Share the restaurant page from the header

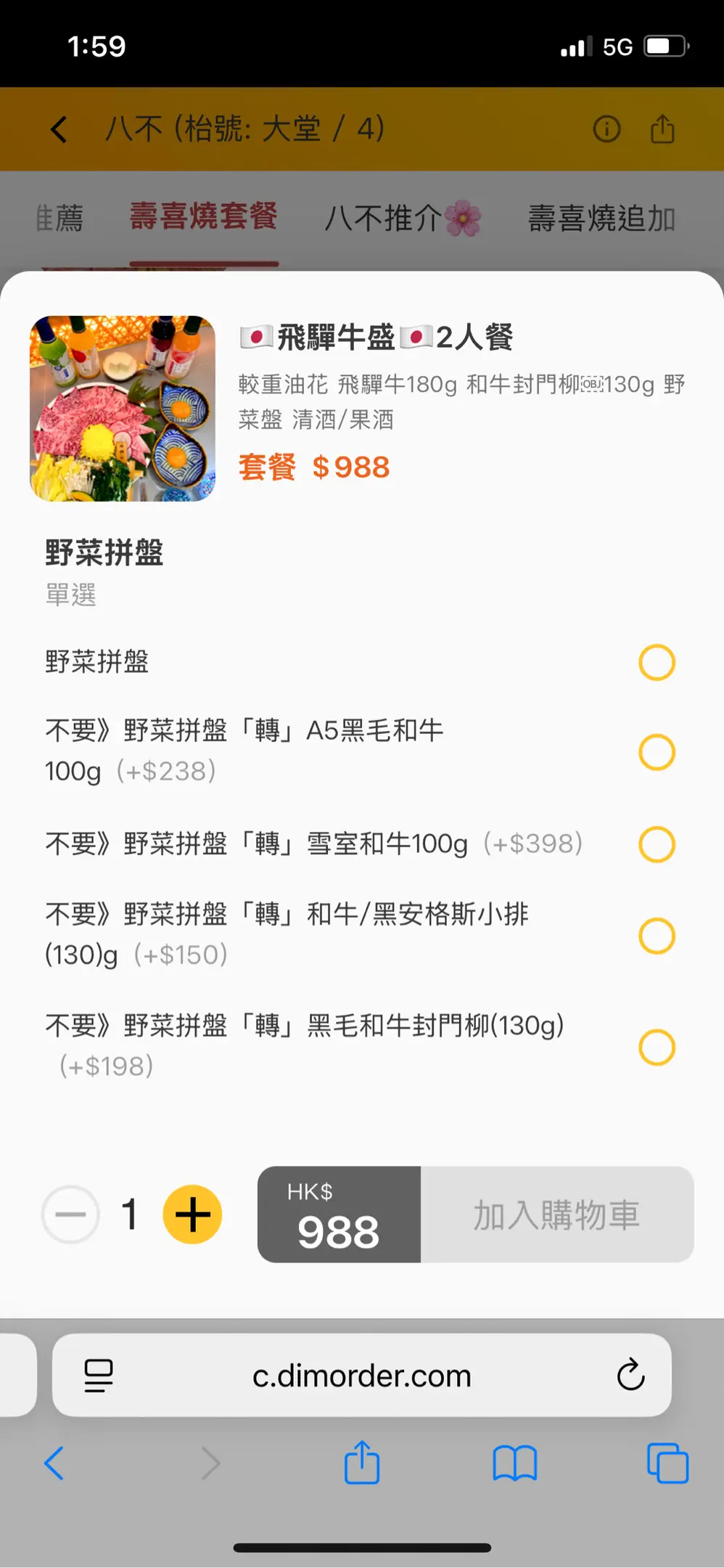(x=662, y=130)
